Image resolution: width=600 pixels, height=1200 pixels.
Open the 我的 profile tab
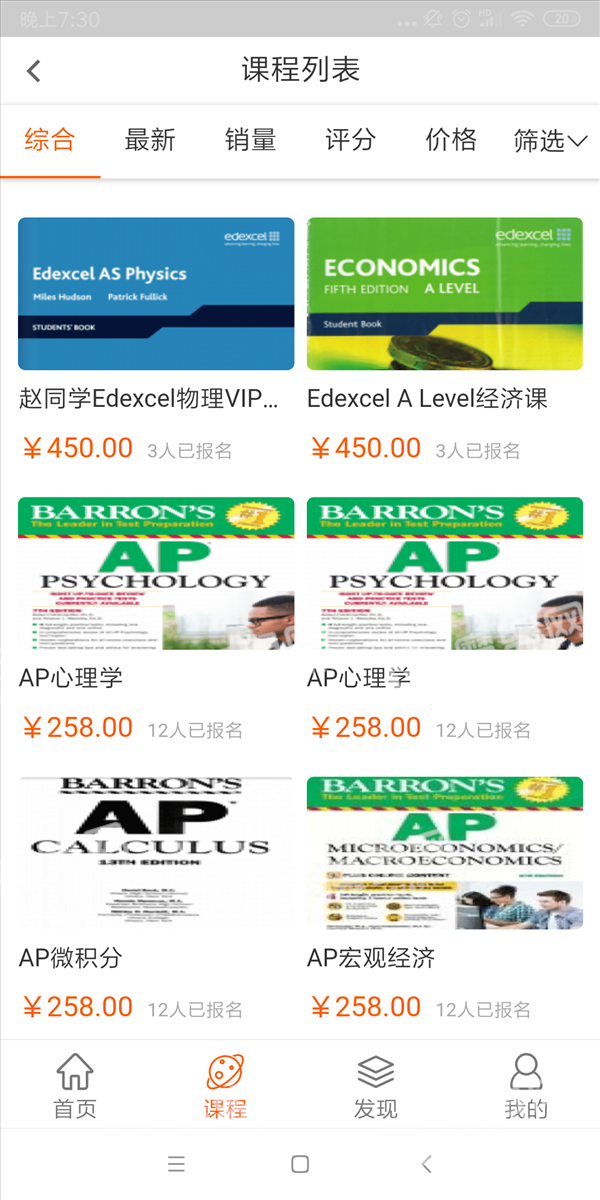pos(525,1085)
